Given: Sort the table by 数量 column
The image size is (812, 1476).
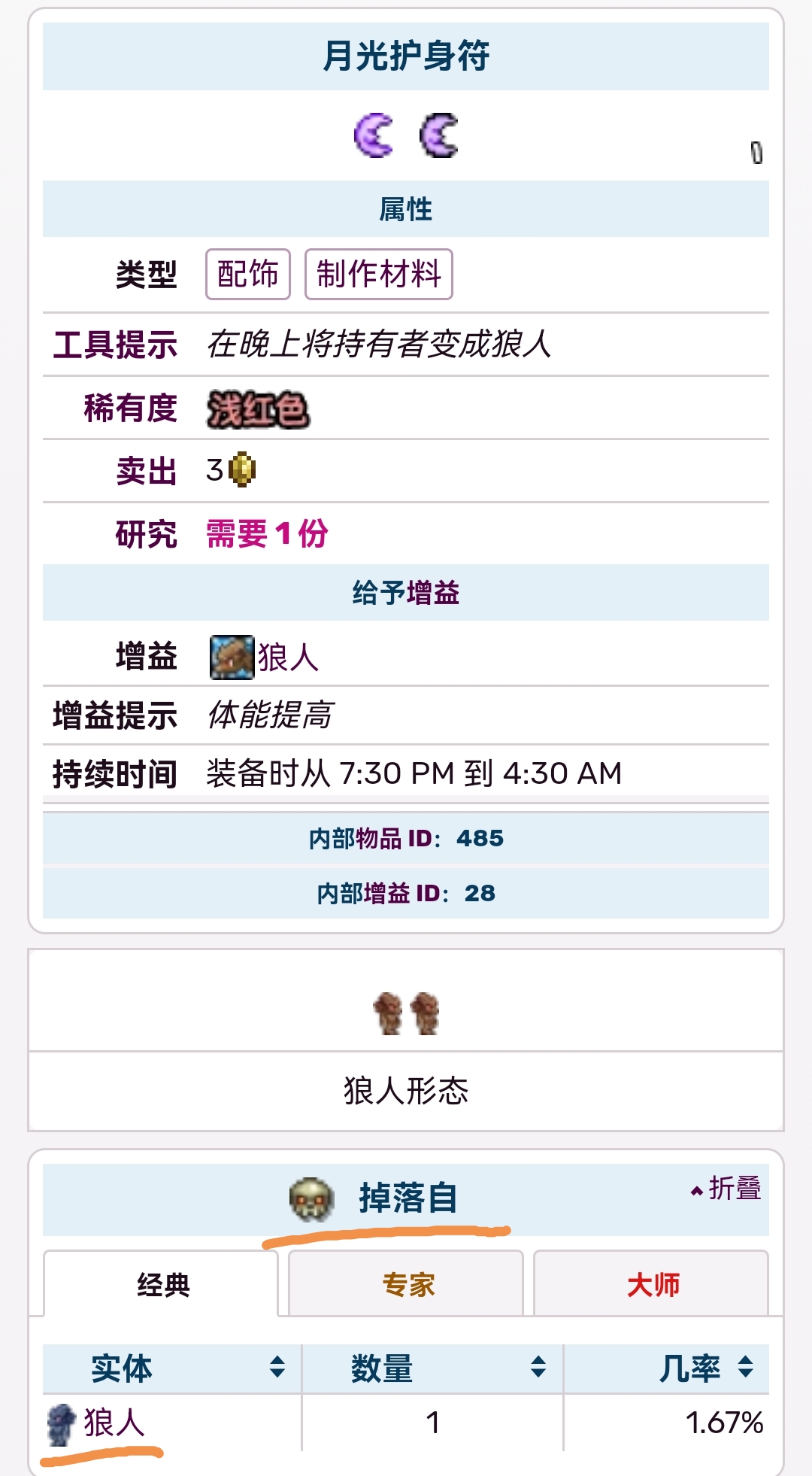Looking at the screenshot, I should tap(538, 1367).
